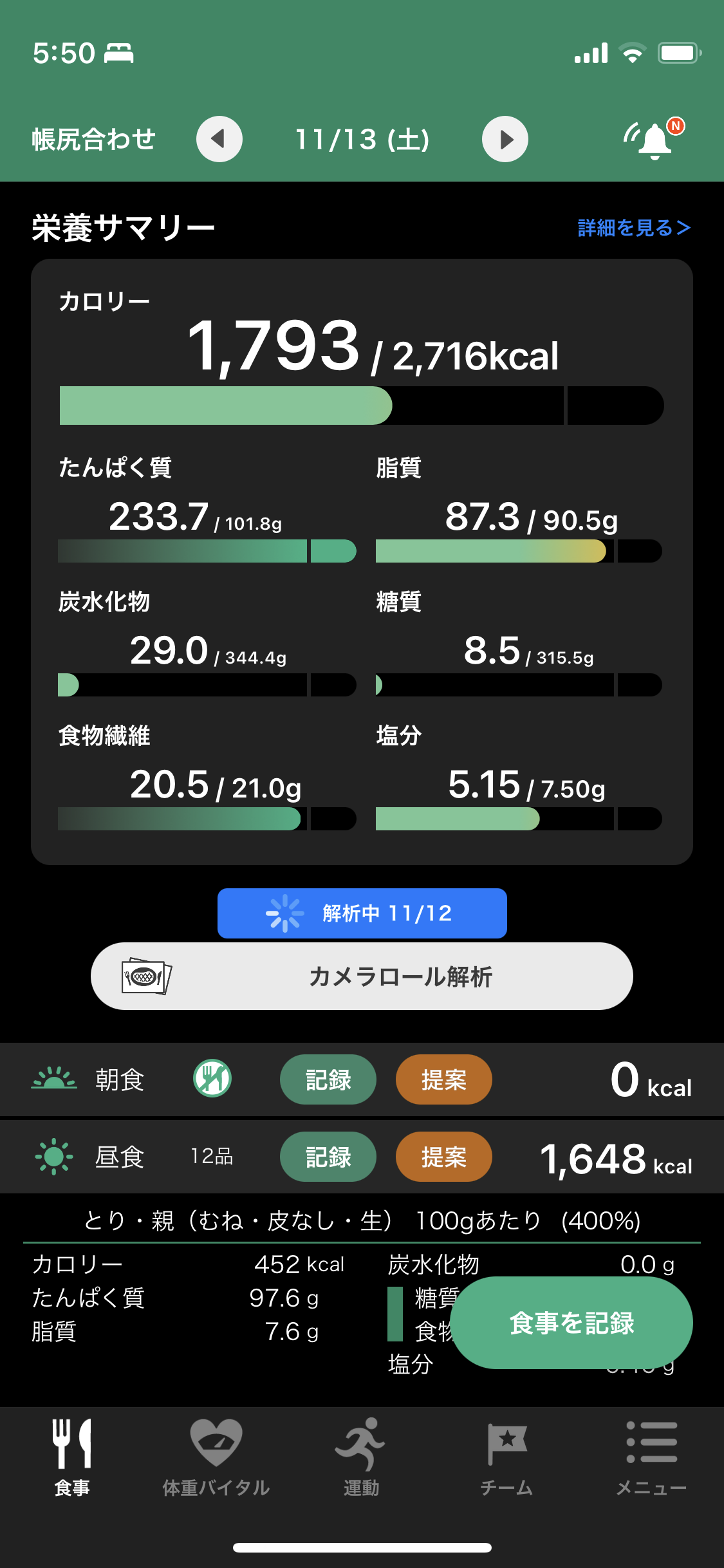Tap 提案 for 昼食
This screenshot has height=1568, width=724.
[444, 1157]
